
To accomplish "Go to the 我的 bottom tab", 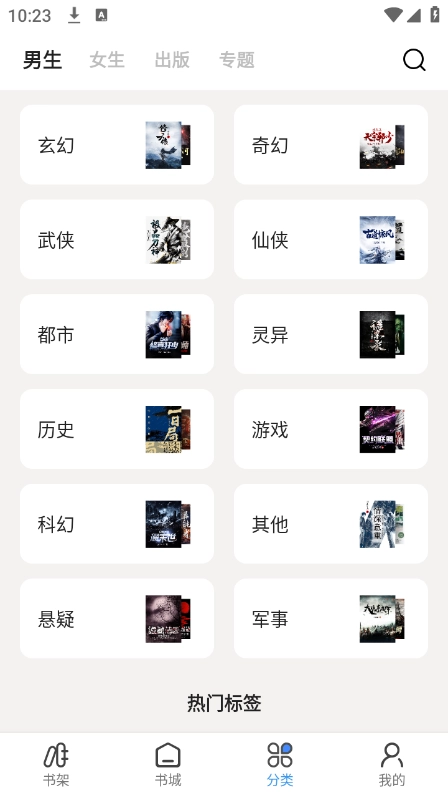I will (392, 765).
